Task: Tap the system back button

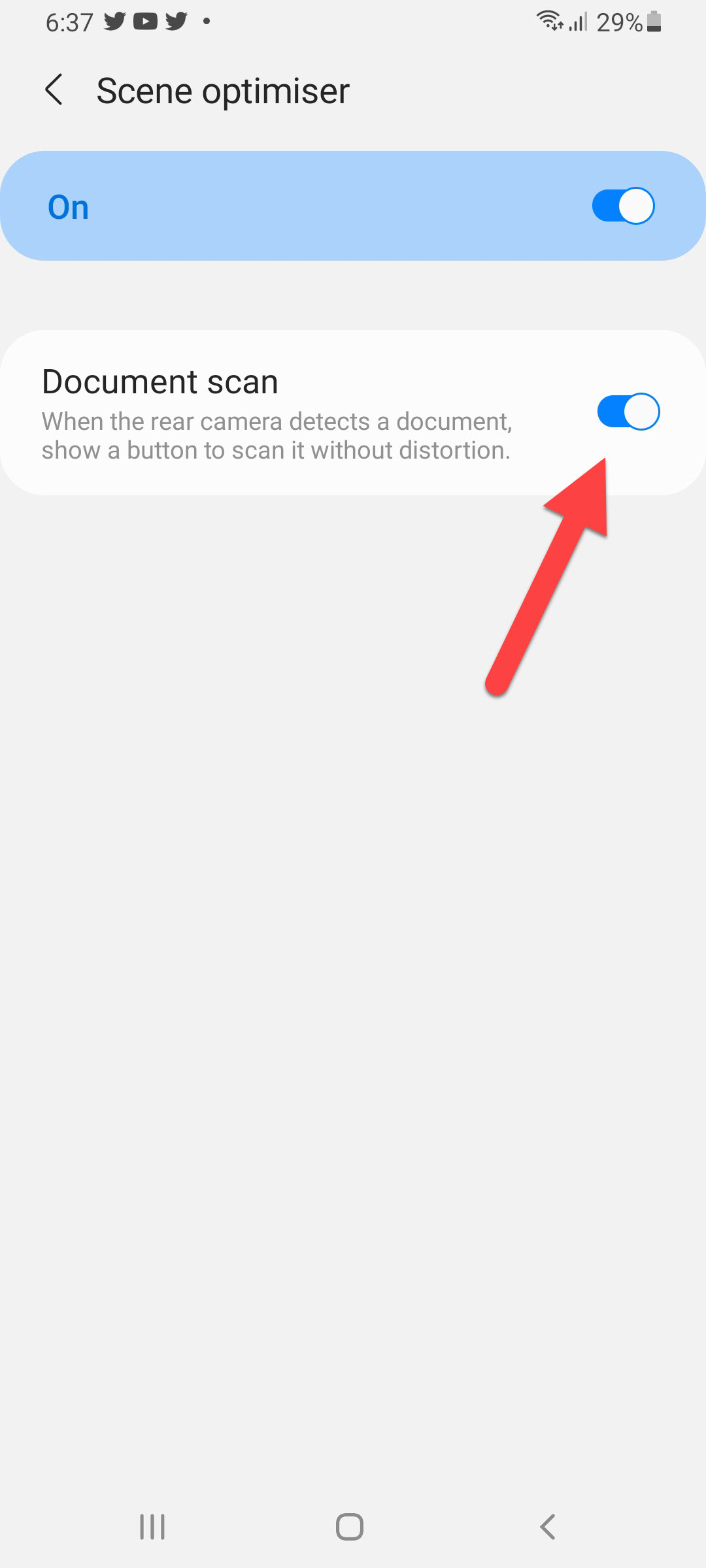Action: coord(548,1527)
